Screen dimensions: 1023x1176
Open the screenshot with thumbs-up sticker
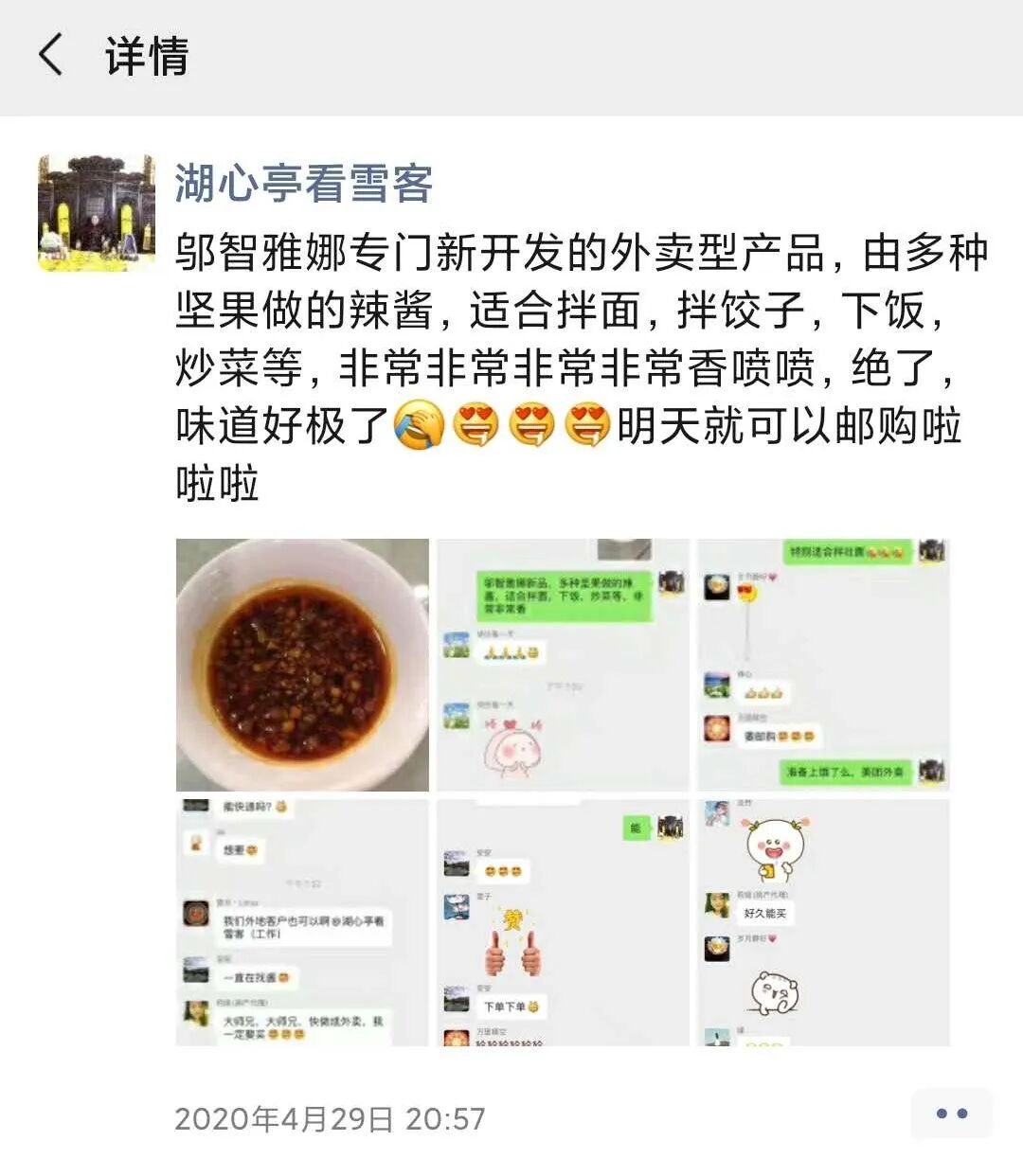click(x=563, y=922)
